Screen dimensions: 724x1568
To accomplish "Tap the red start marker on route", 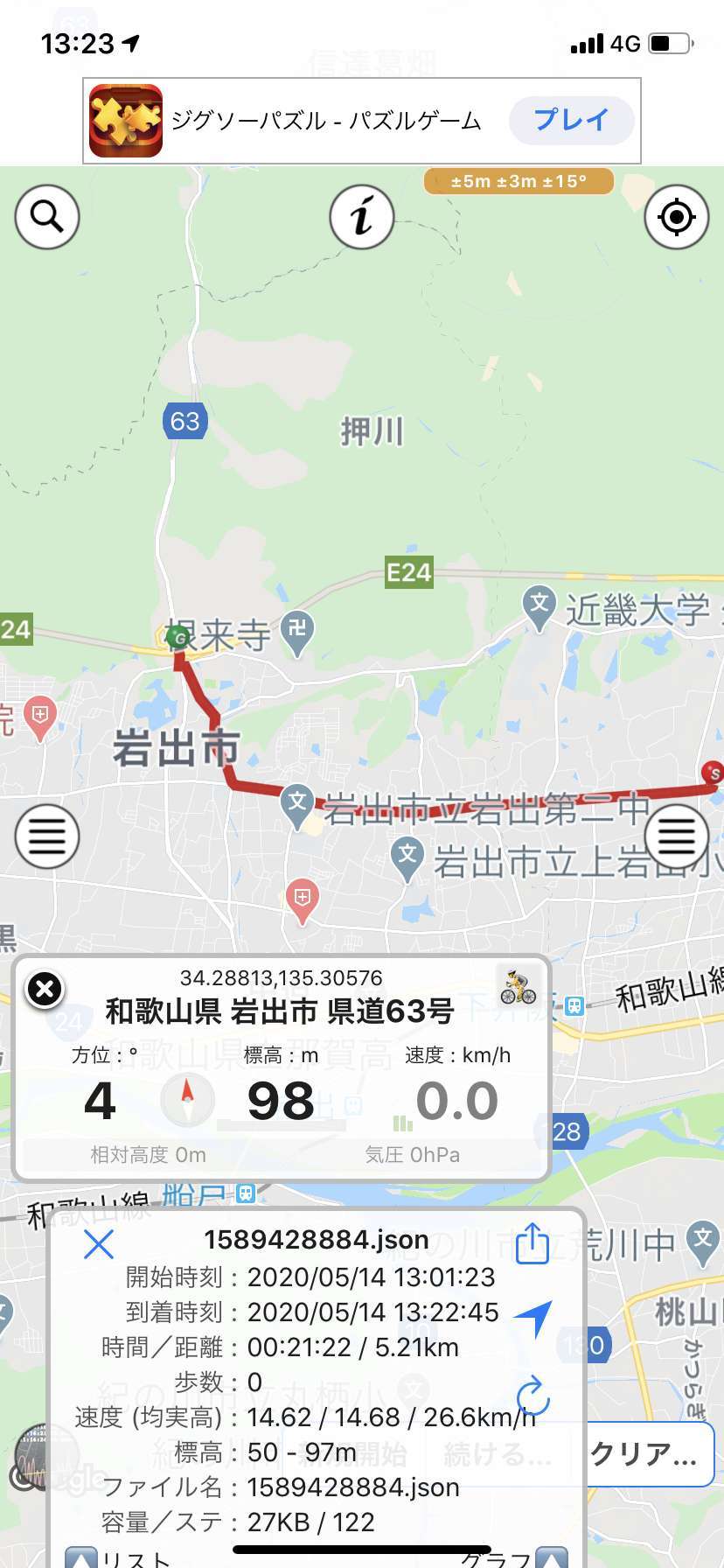I will pos(714,773).
